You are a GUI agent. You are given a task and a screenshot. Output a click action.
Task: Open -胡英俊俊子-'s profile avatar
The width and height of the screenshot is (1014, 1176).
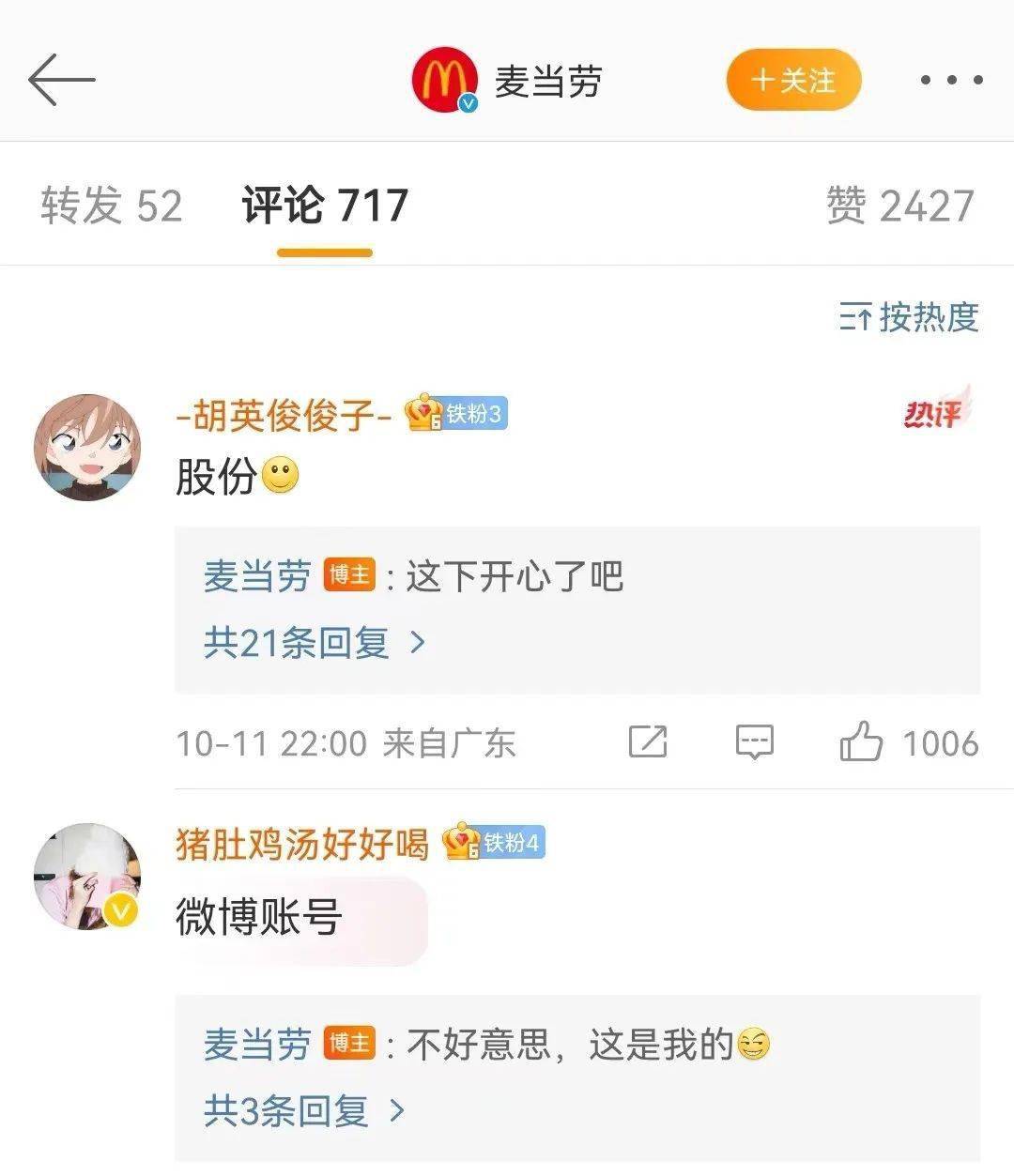pos(87,447)
